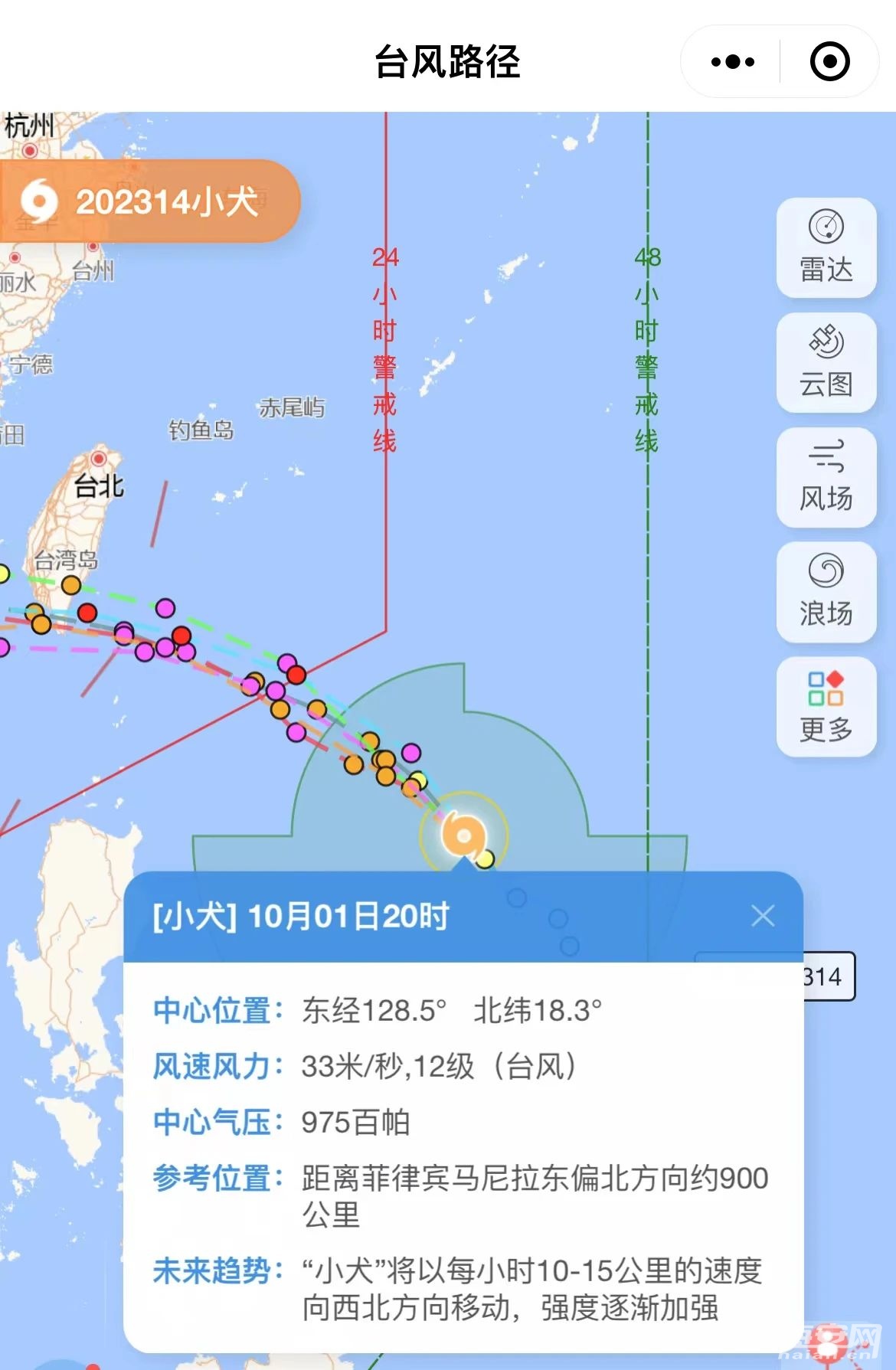Tap the current typhoon position marker

point(463,835)
